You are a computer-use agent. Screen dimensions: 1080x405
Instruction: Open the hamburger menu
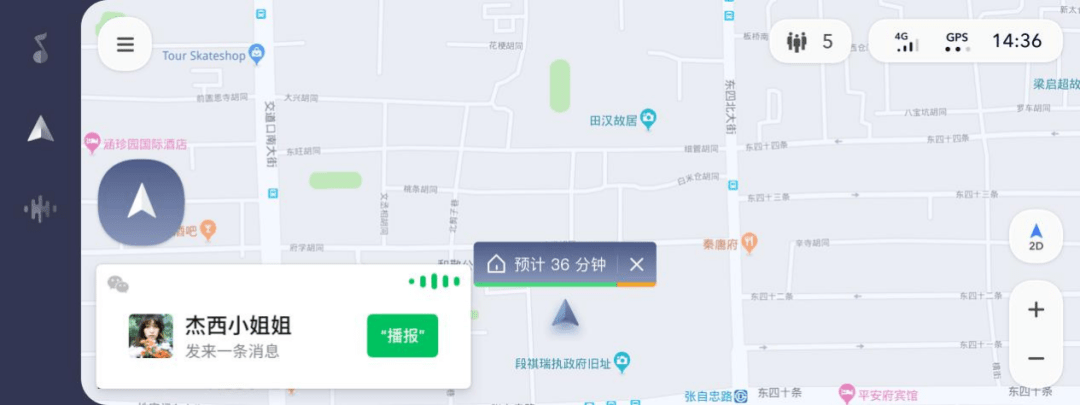point(125,45)
